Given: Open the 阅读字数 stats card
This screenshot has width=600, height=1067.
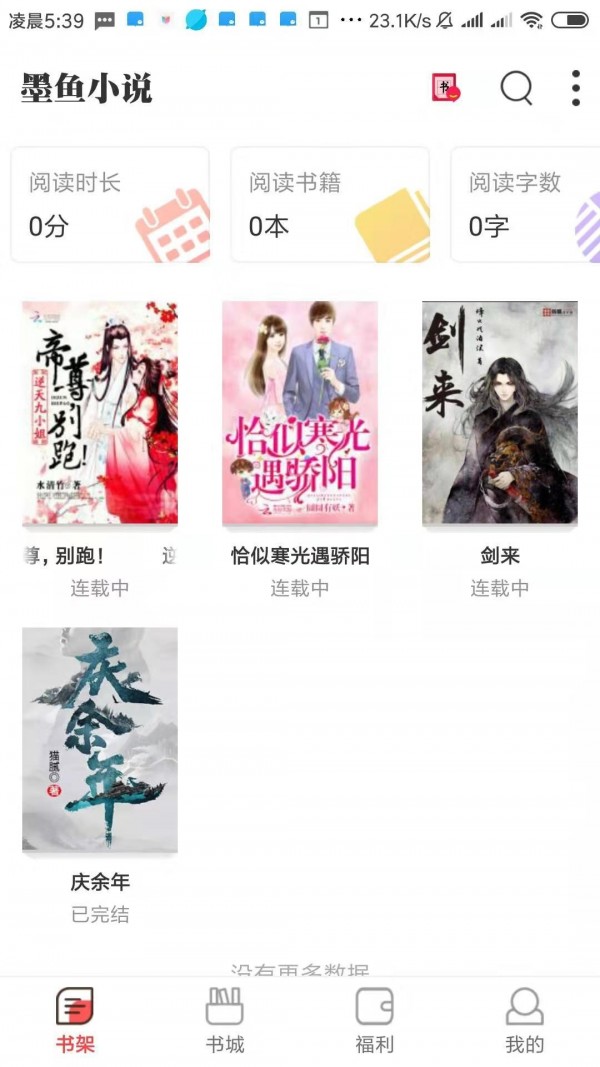Looking at the screenshot, I should [x=525, y=205].
